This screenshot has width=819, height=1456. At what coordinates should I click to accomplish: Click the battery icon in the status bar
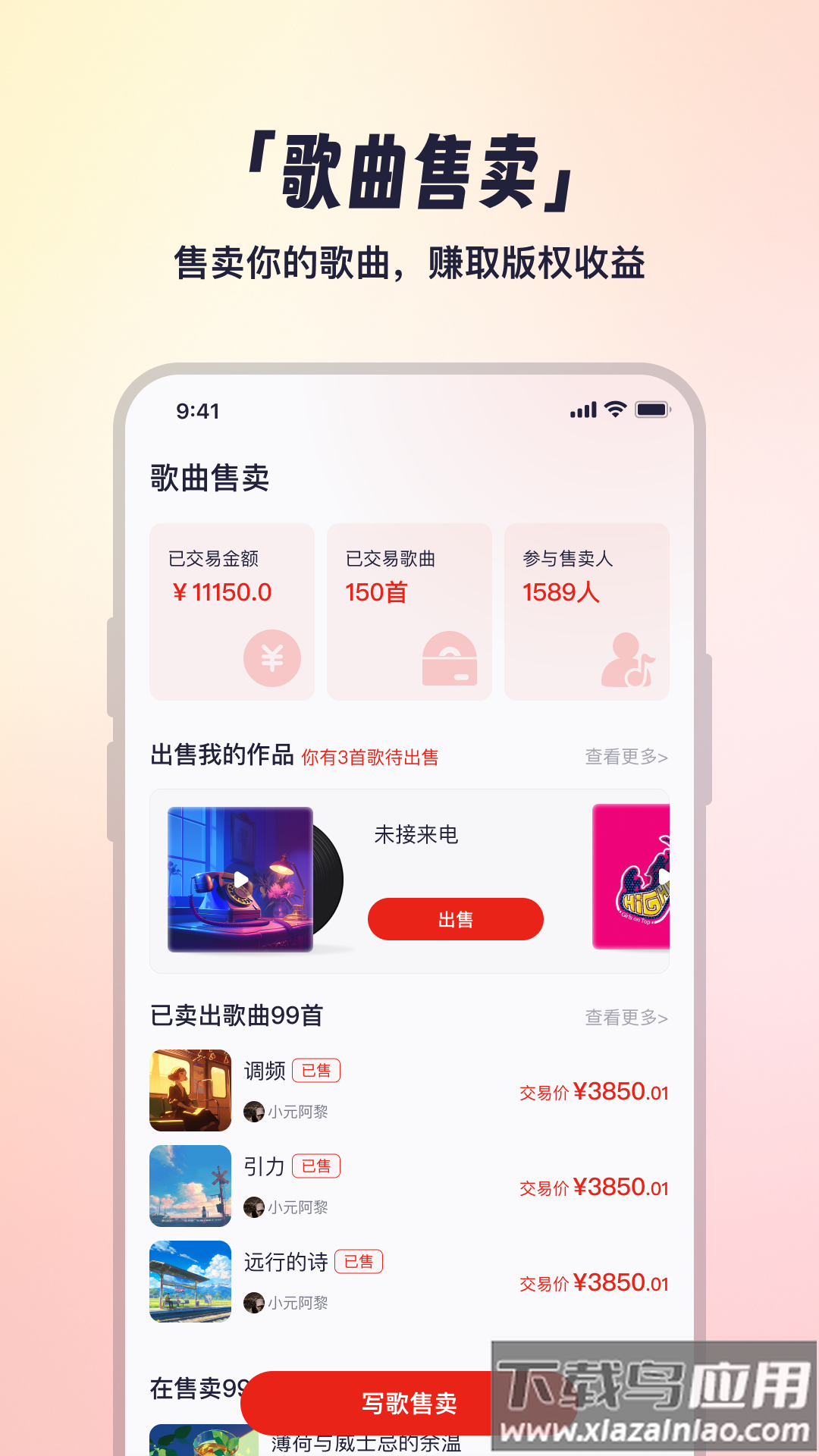point(654,408)
